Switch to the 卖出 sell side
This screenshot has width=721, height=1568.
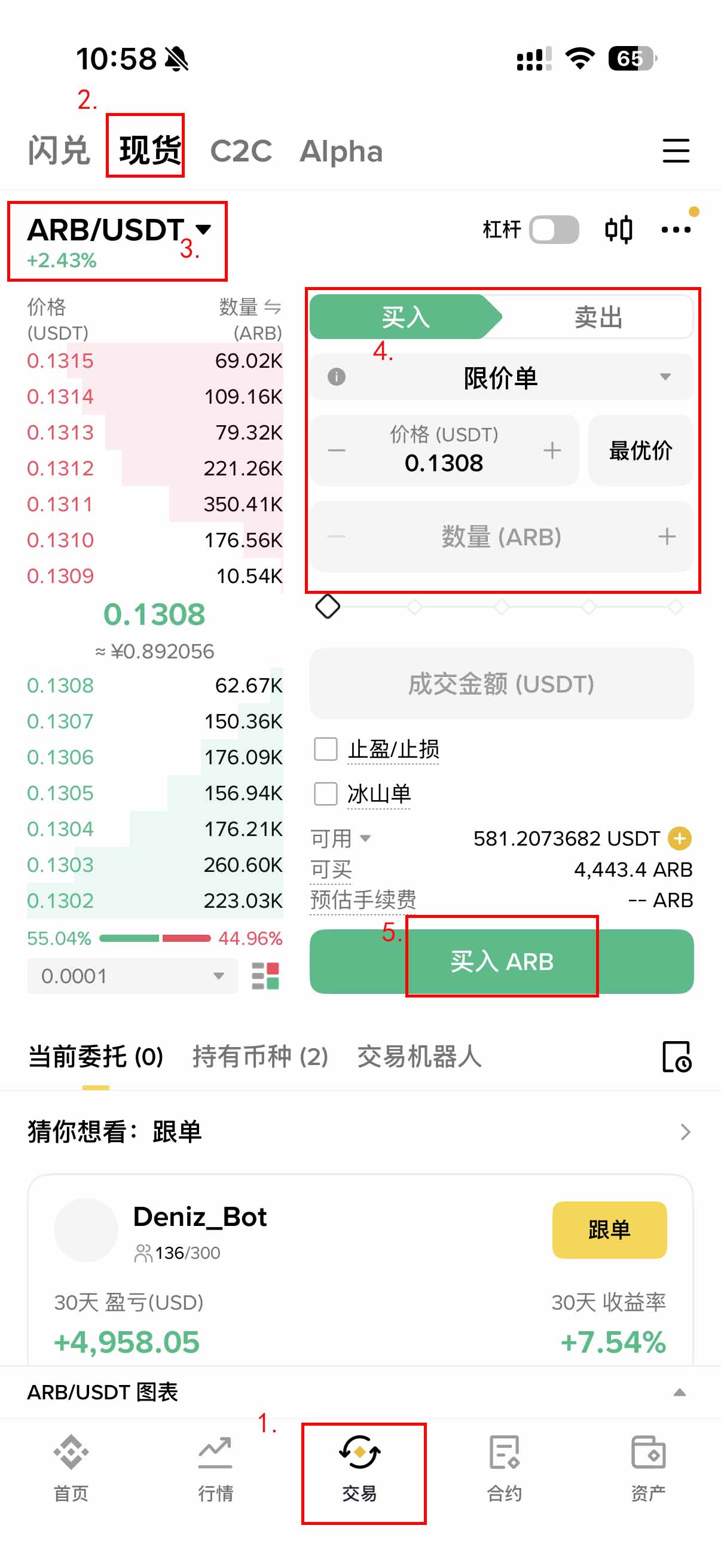pos(597,317)
